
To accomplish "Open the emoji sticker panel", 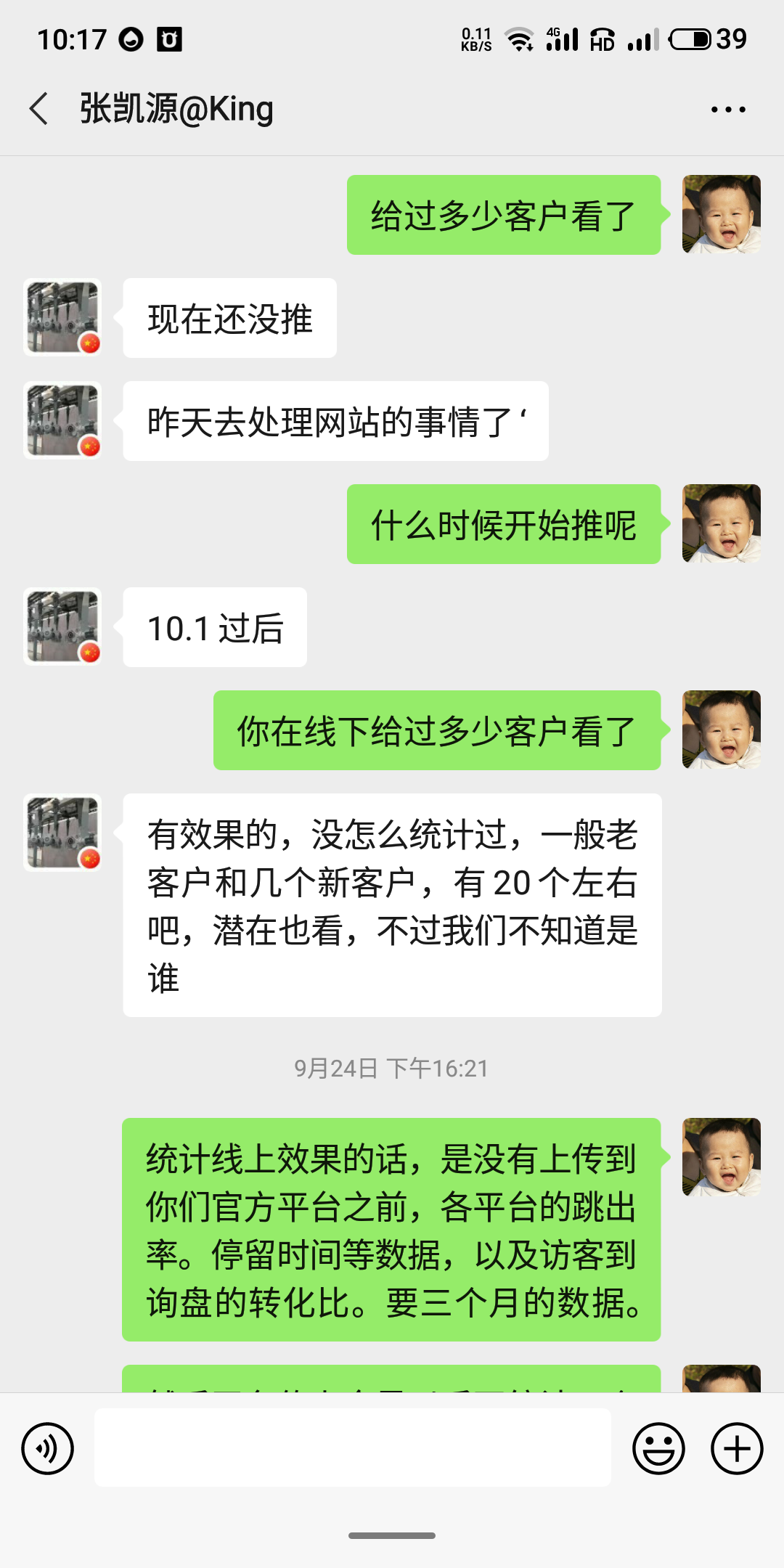I will 658,1448.
